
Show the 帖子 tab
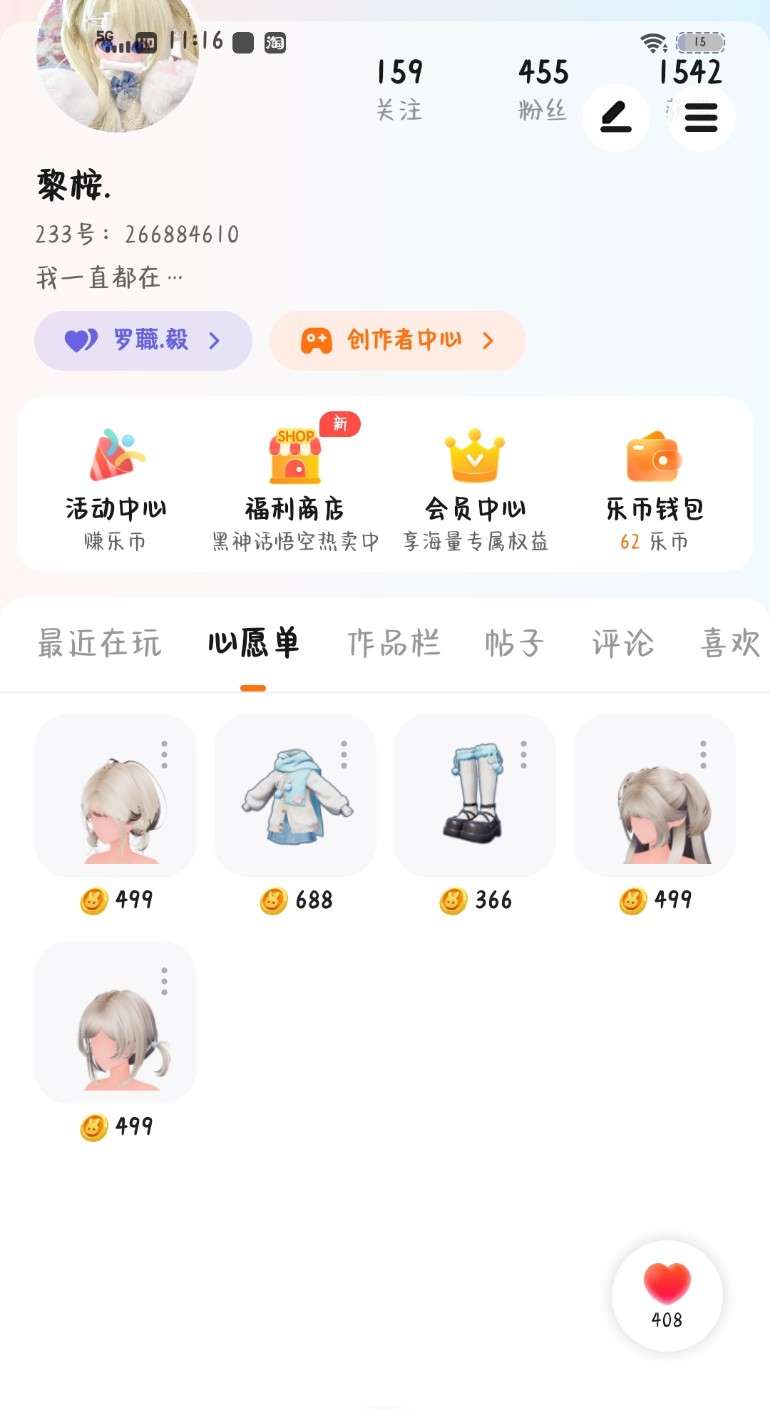point(514,643)
